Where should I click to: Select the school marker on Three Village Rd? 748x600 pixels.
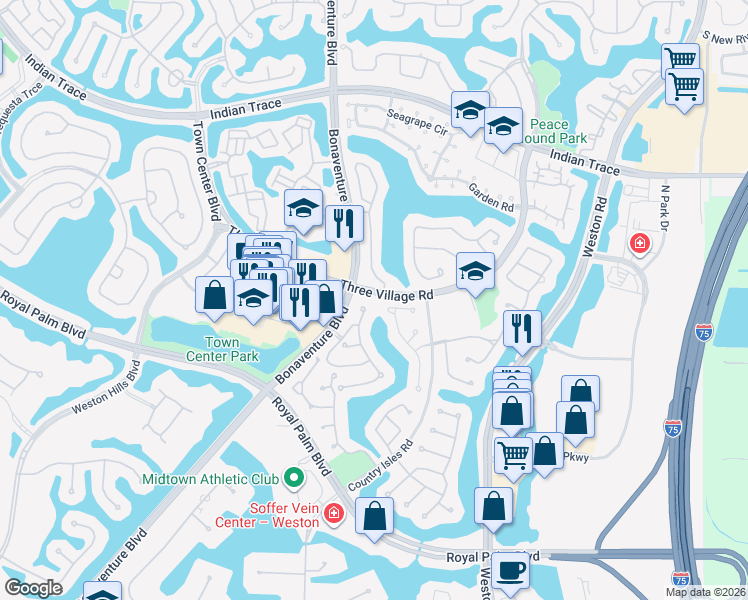(475, 270)
